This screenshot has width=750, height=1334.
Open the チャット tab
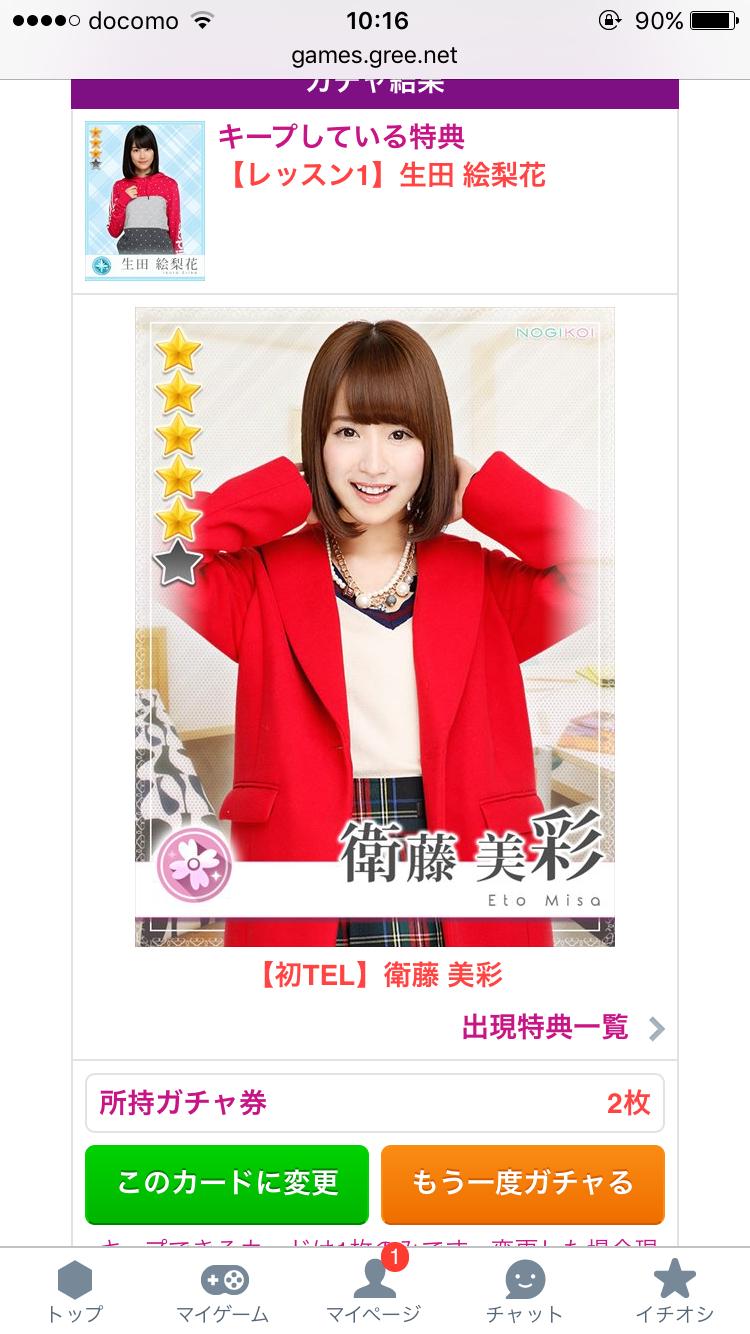[525, 1292]
